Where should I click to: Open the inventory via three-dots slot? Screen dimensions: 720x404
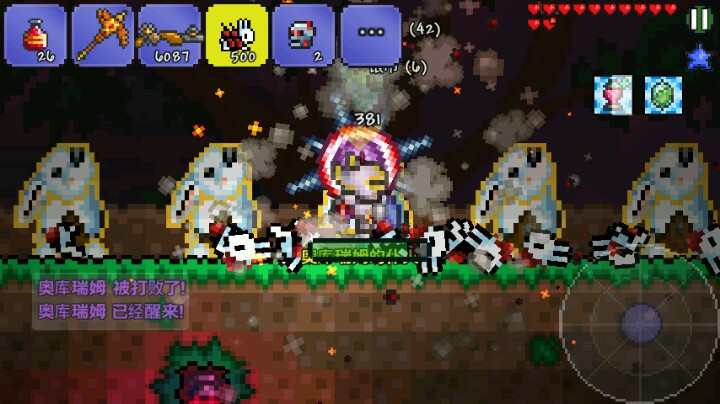(x=372, y=35)
